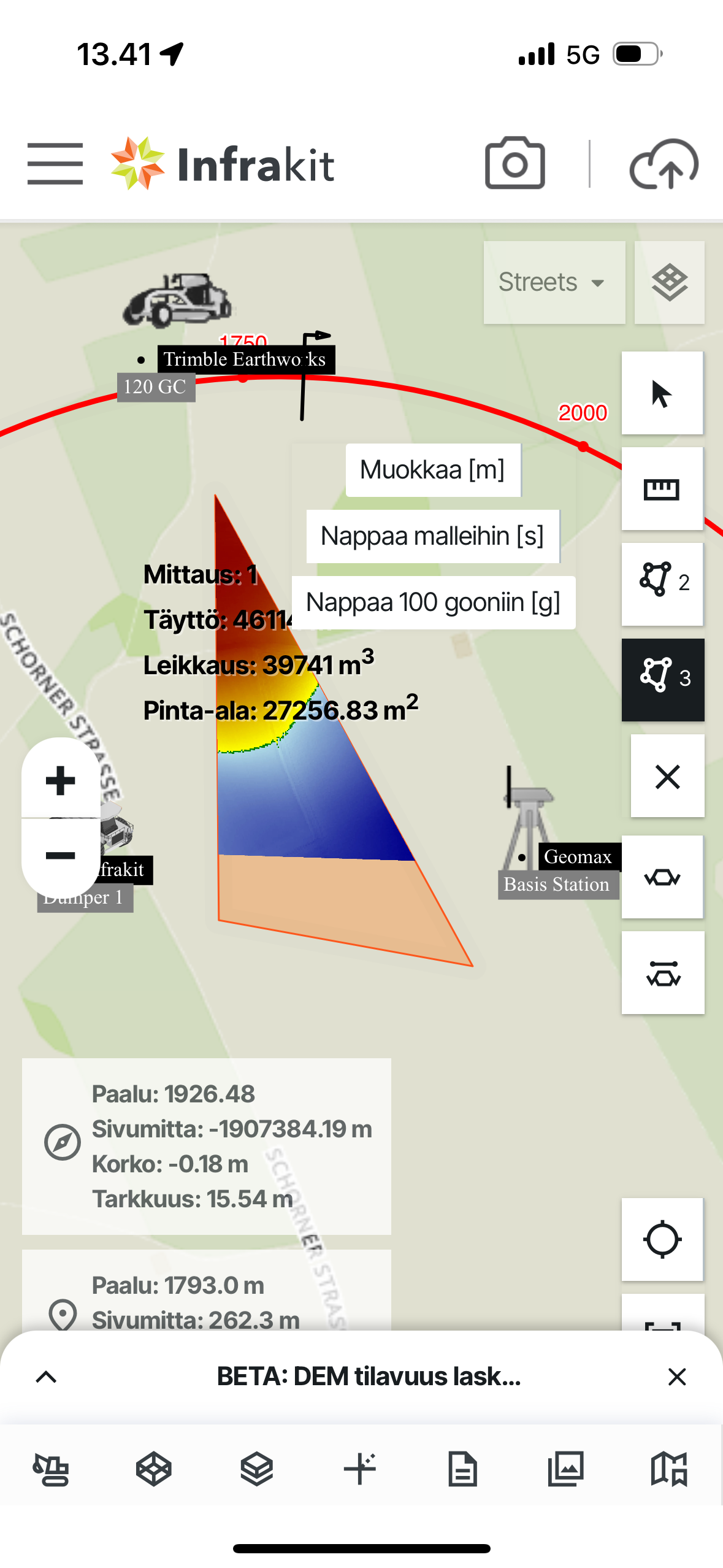Open the machinery tab in bottom bar
Viewport: 723px width, 1568px height.
tap(51, 1469)
